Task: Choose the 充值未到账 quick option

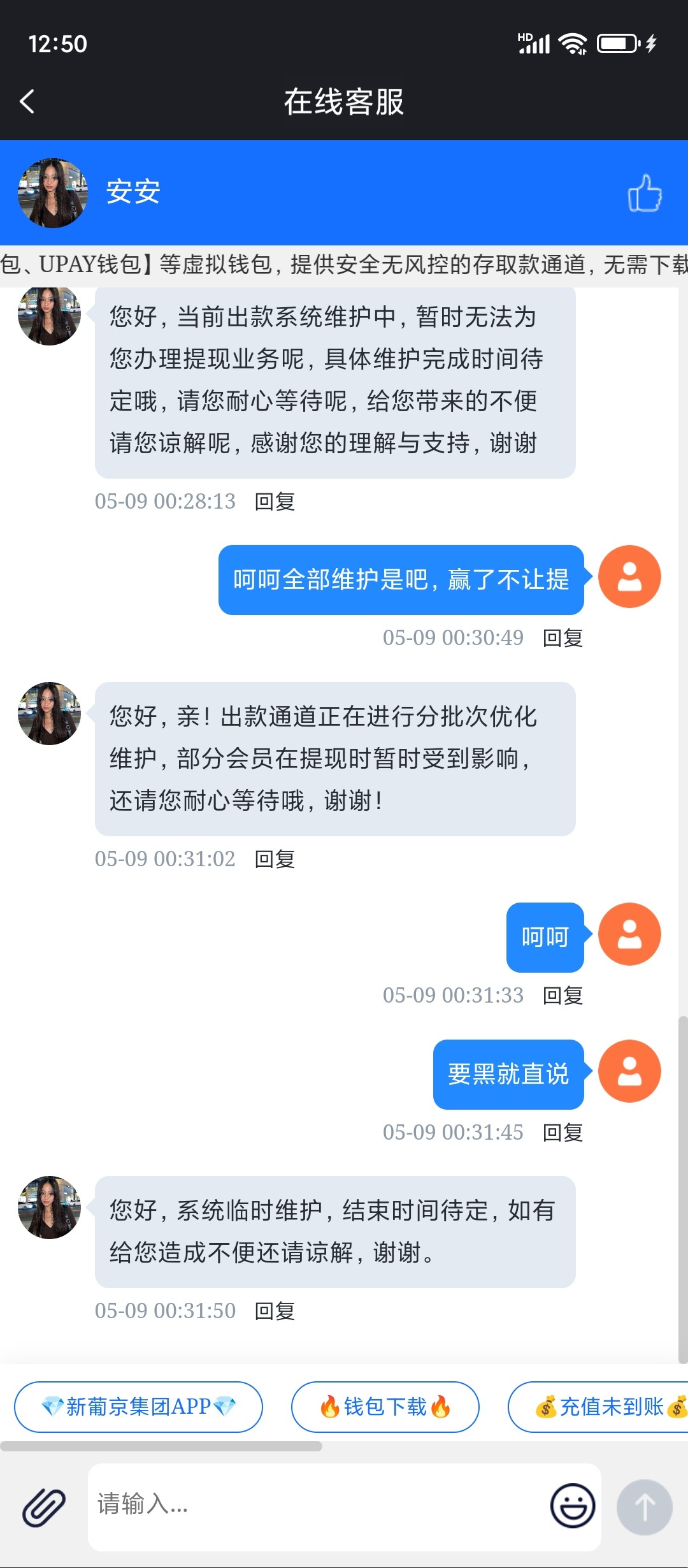Action: pyautogui.click(x=605, y=1407)
